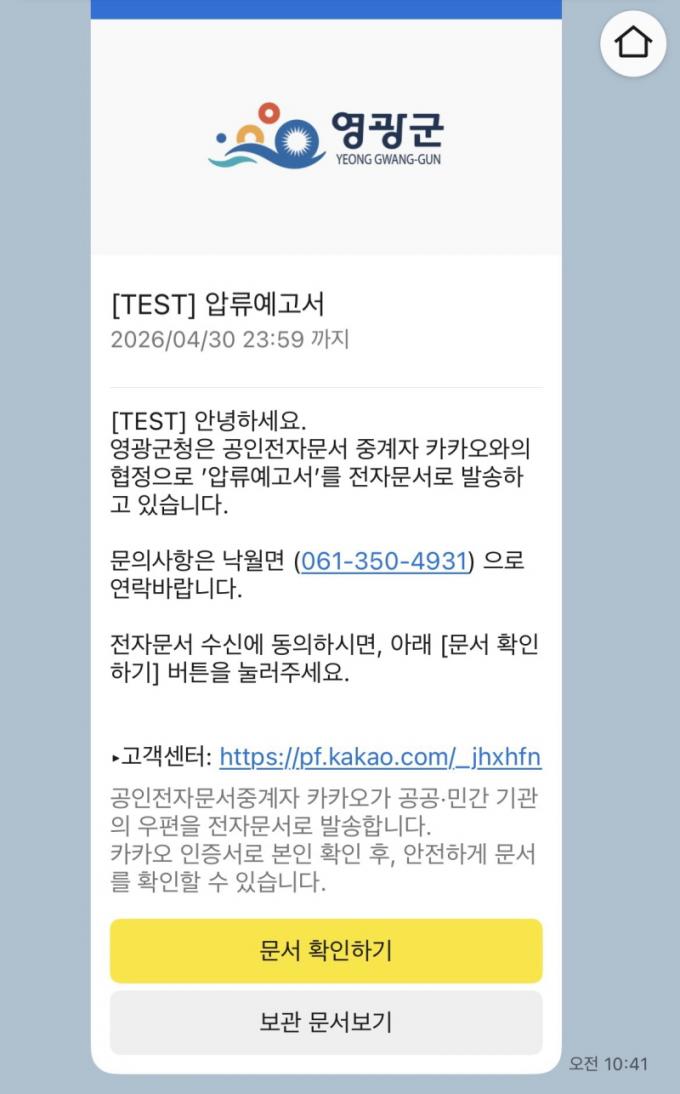Tap the home icon button
The width and height of the screenshot is (680, 1094).
point(633,43)
